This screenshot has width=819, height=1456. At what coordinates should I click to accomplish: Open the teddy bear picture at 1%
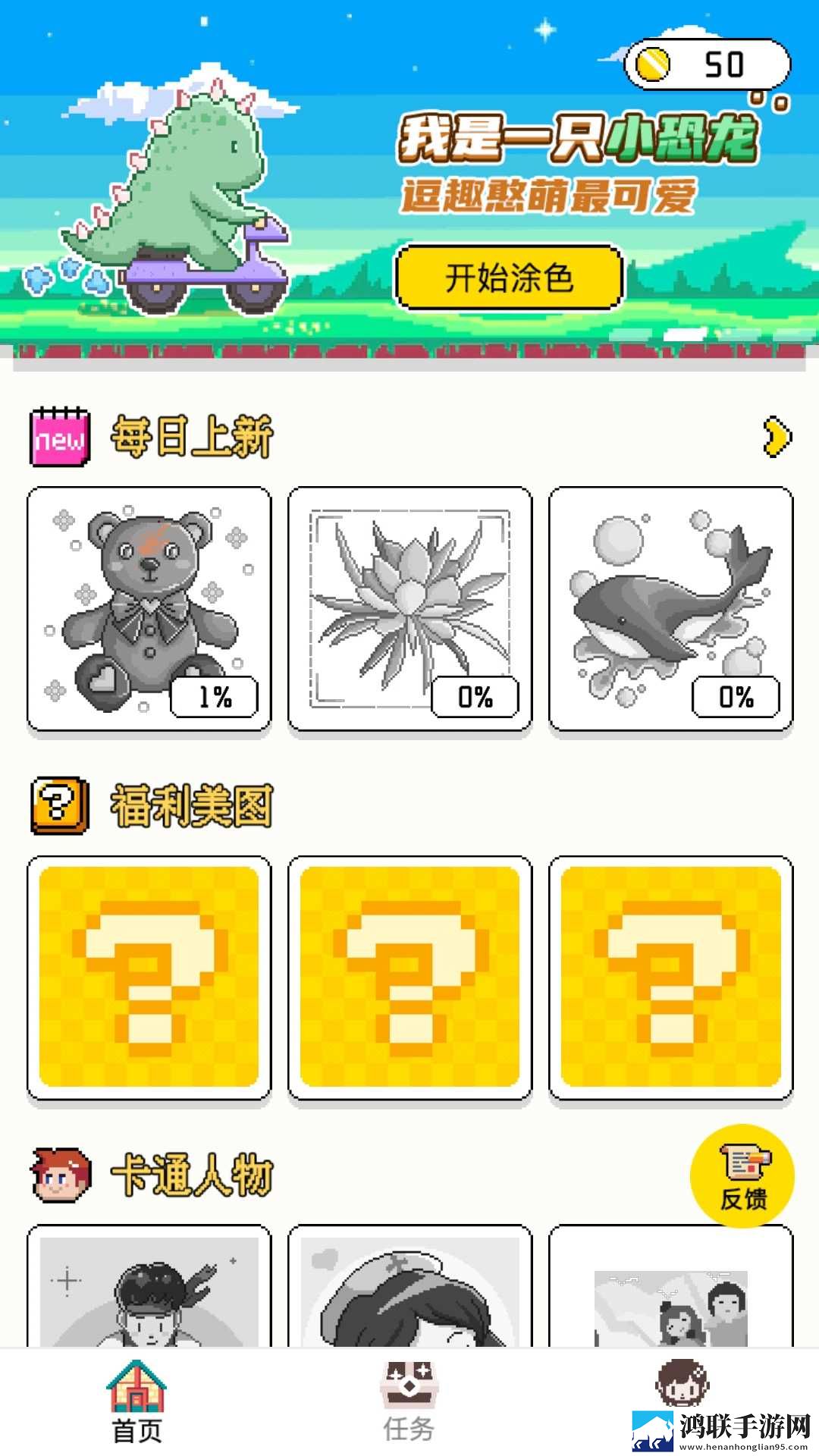(149, 609)
